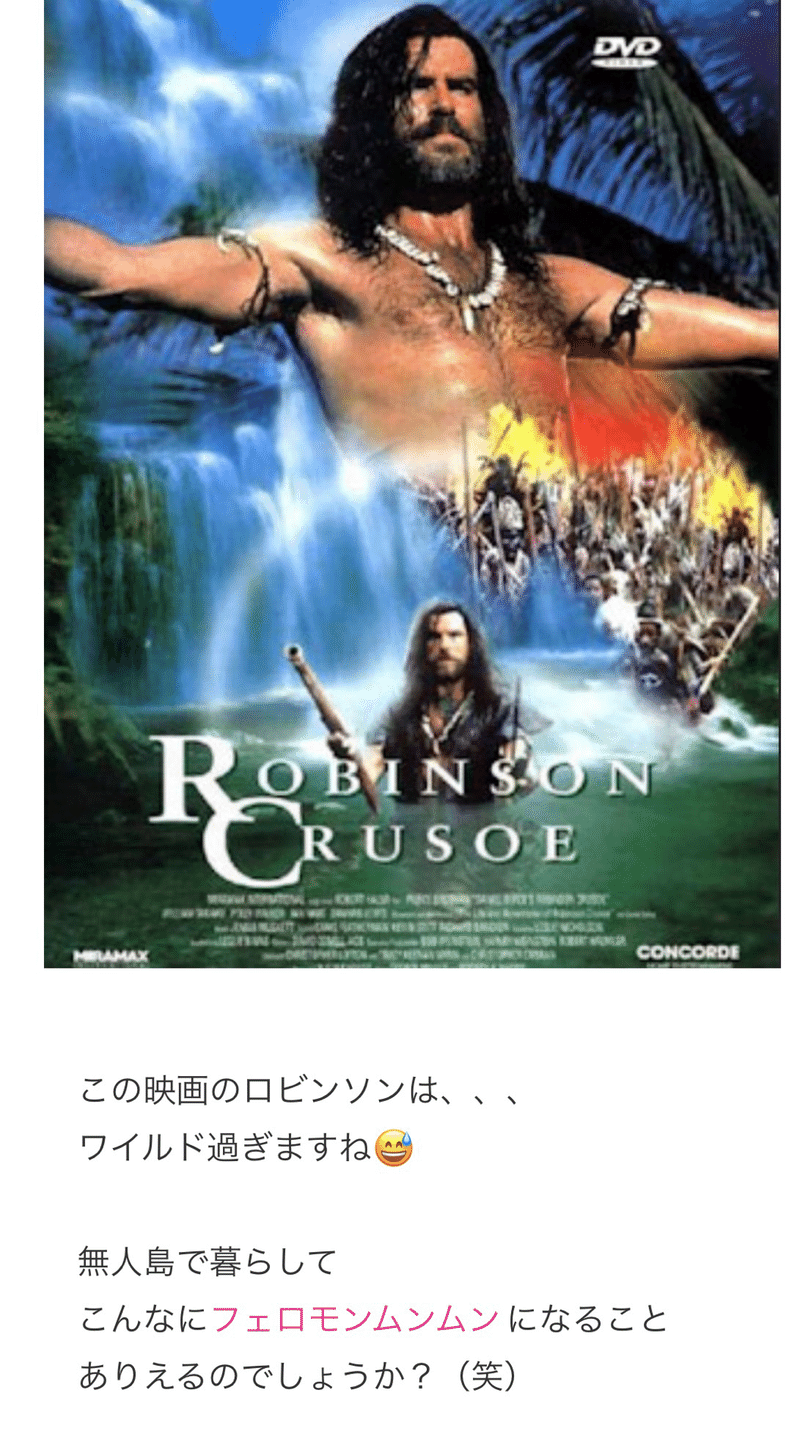The width and height of the screenshot is (800, 1456).
Task: Open the Robinson Crusoe DVD cover image
Action: (412, 483)
